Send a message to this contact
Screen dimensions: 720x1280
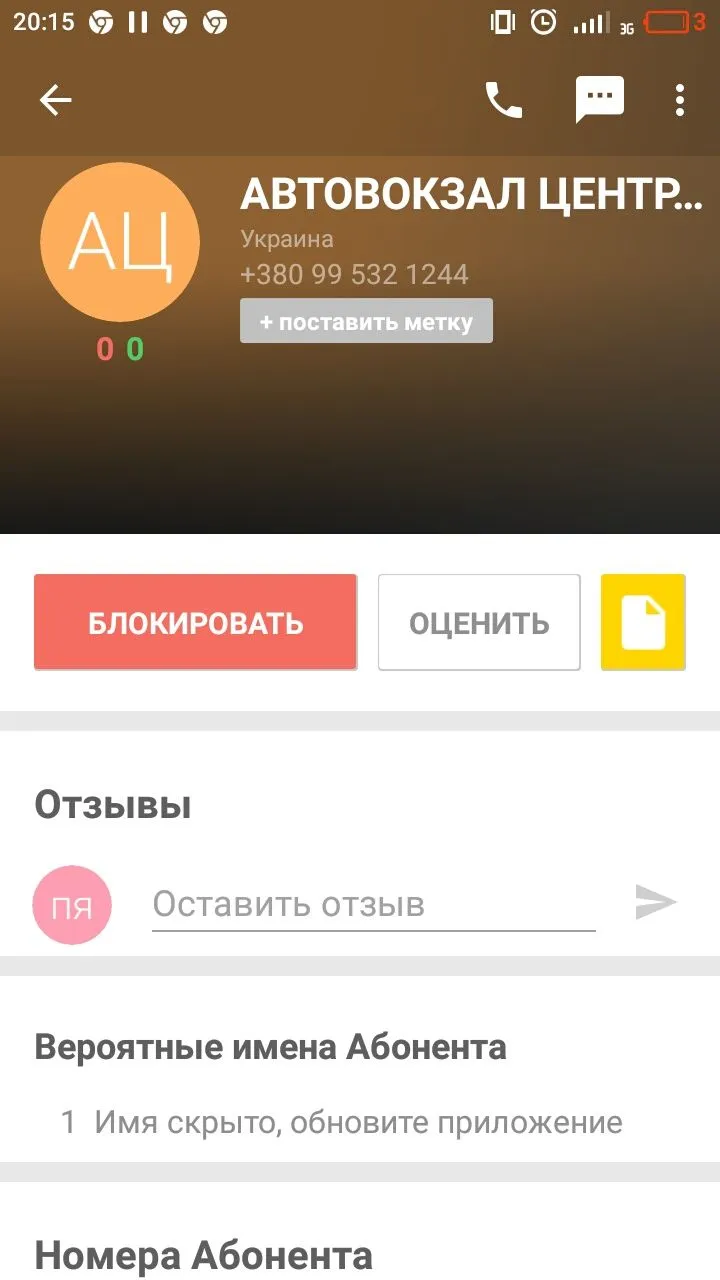coord(599,100)
